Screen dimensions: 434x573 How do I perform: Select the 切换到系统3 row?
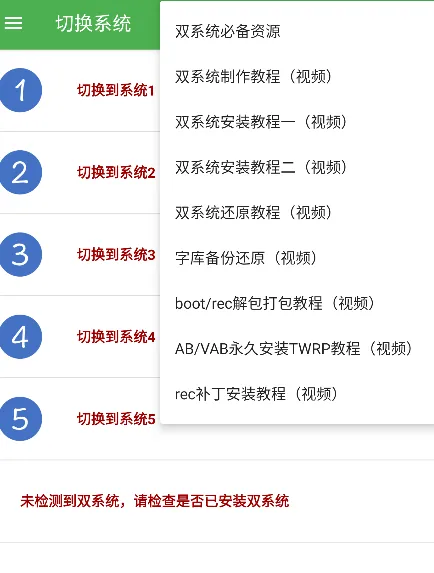click(80, 255)
